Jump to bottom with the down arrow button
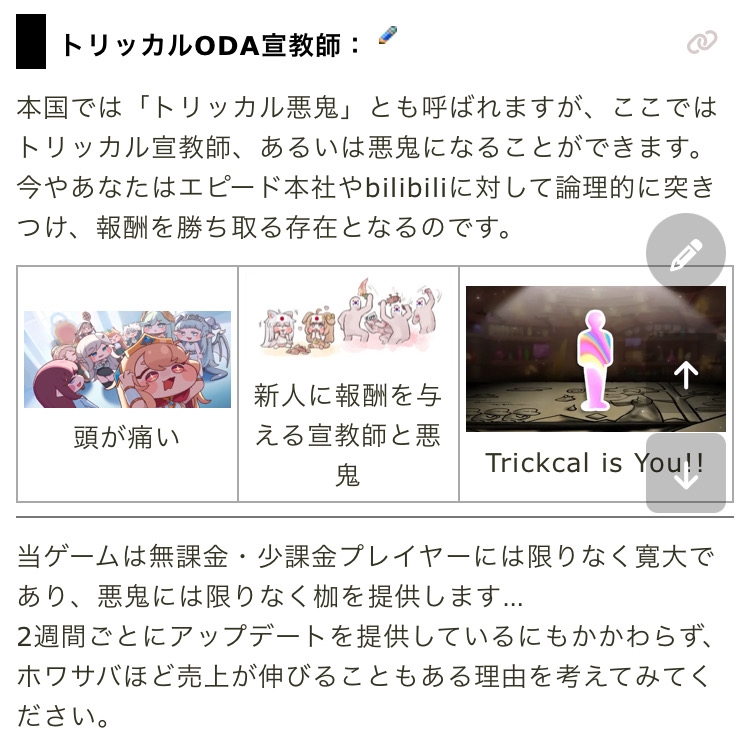Viewport: 750px width, 745px height. (x=686, y=474)
